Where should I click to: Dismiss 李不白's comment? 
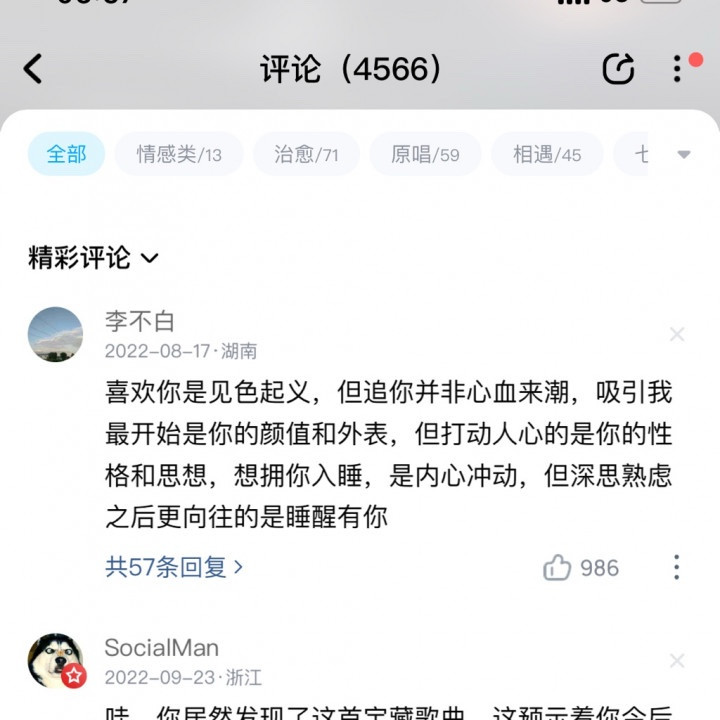[677, 334]
